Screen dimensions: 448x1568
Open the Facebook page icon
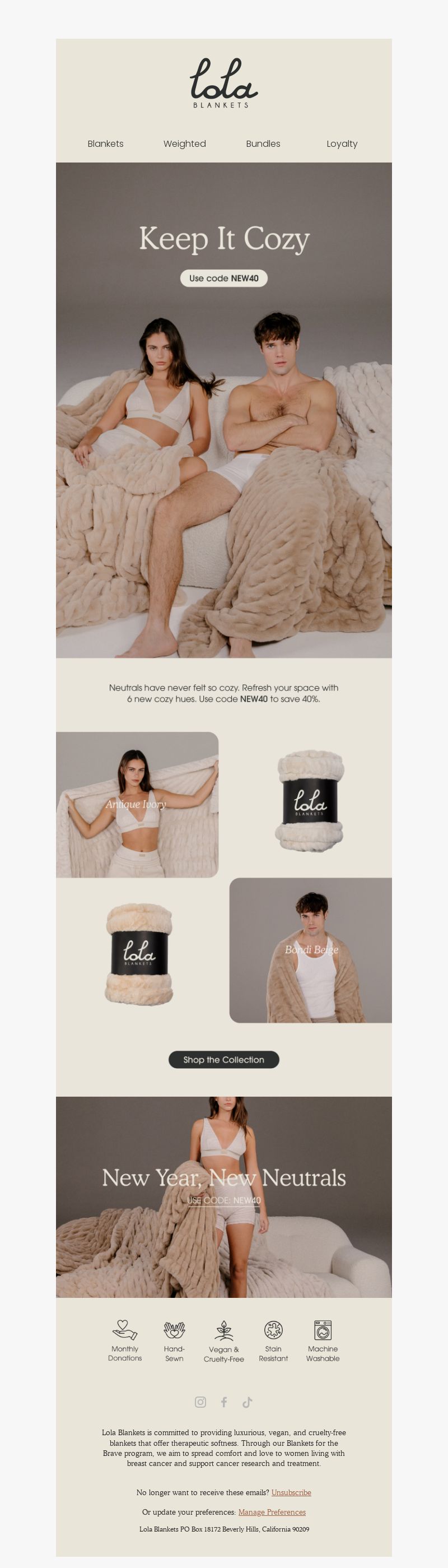pyautogui.click(x=223, y=1403)
